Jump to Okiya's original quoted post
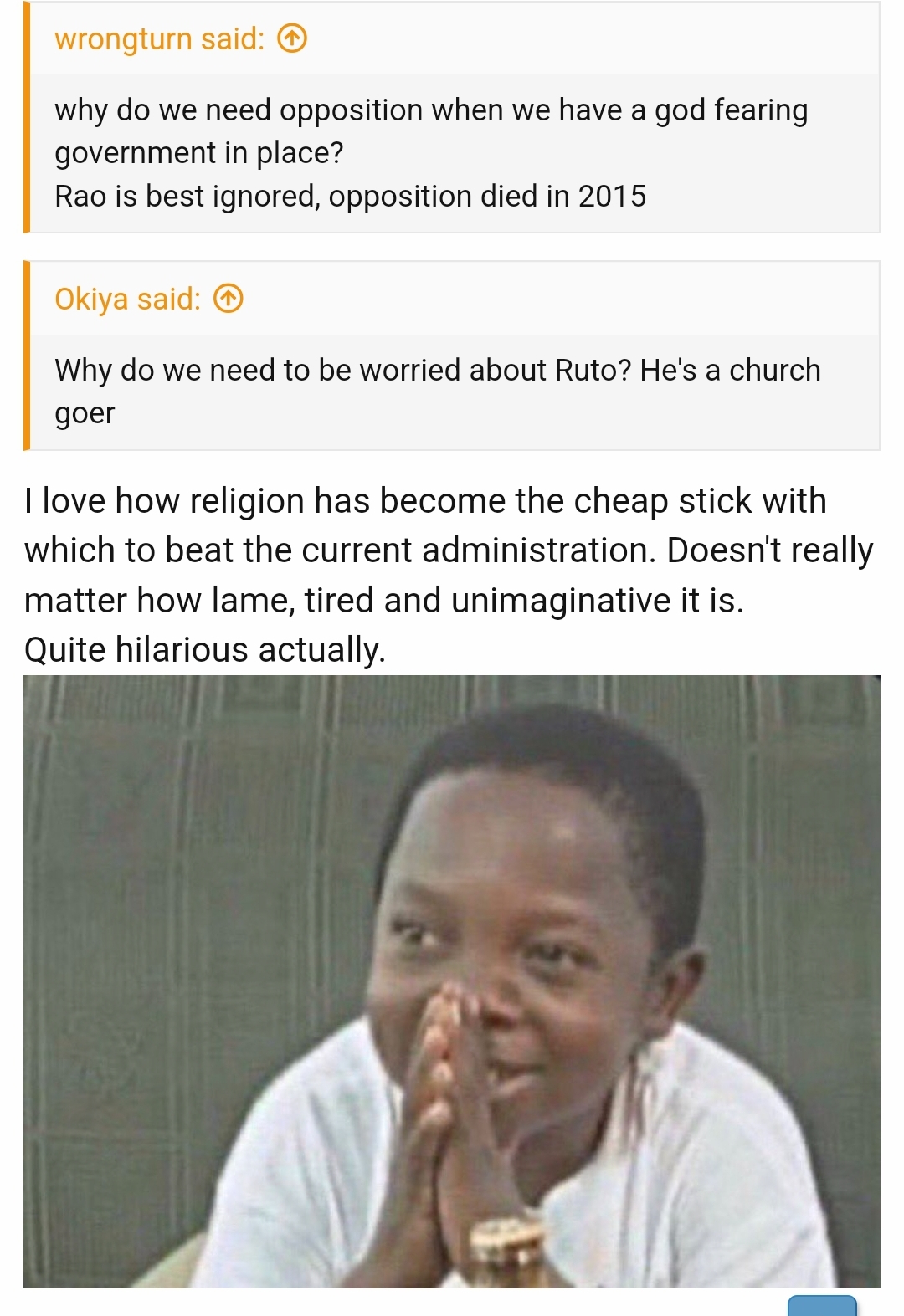This screenshot has width=904, height=1316. click(228, 299)
